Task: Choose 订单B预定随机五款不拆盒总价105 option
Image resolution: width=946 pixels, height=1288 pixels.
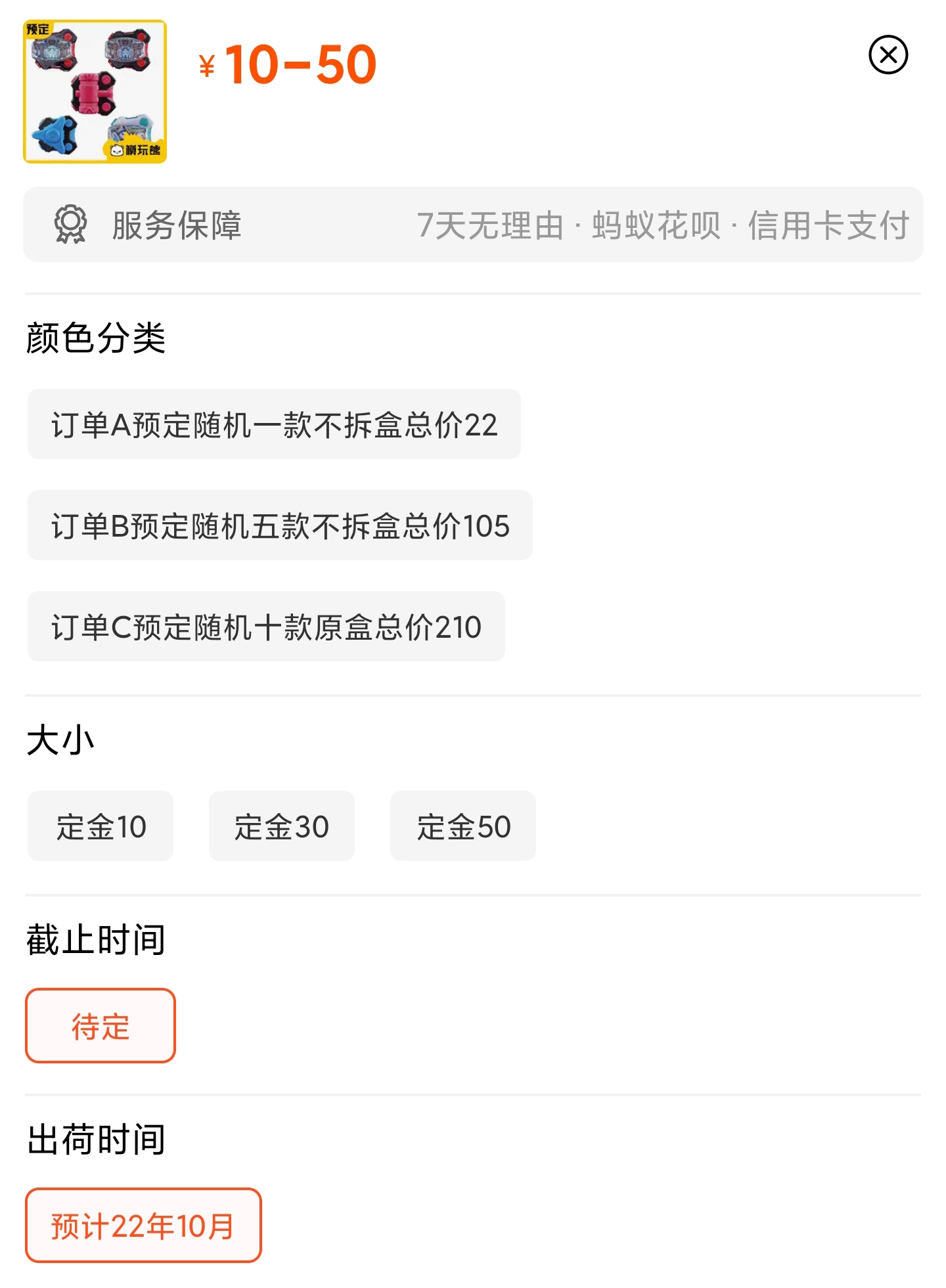Action: [x=280, y=525]
